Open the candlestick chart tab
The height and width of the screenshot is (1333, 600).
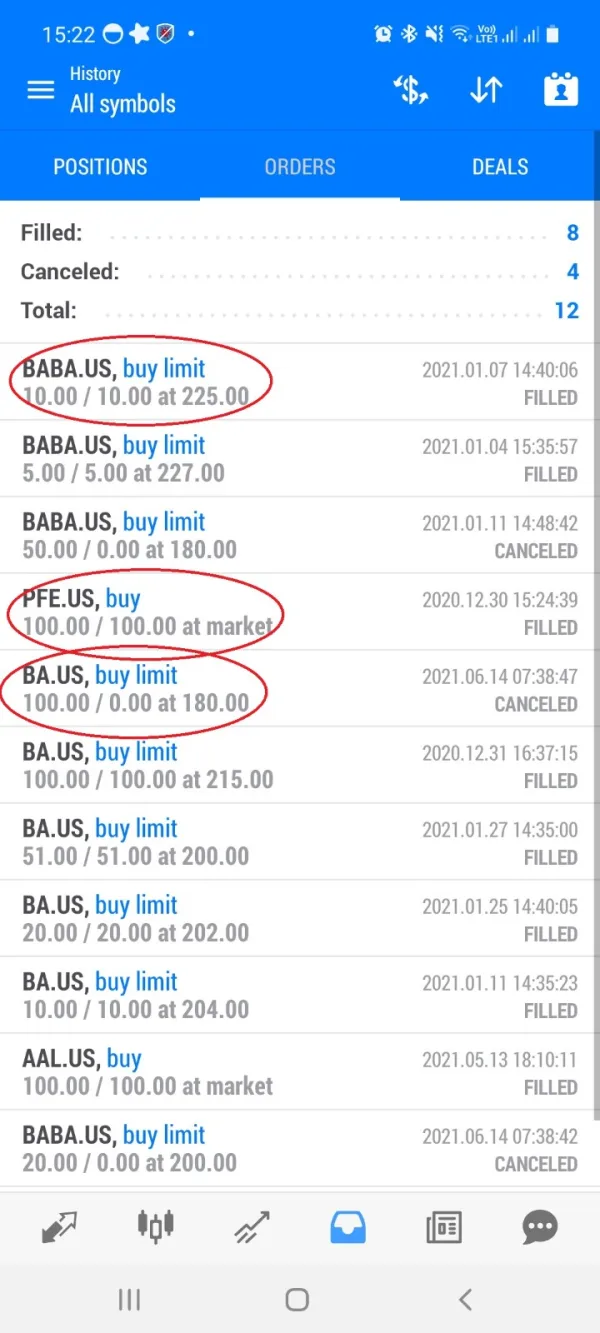point(156,1227)
